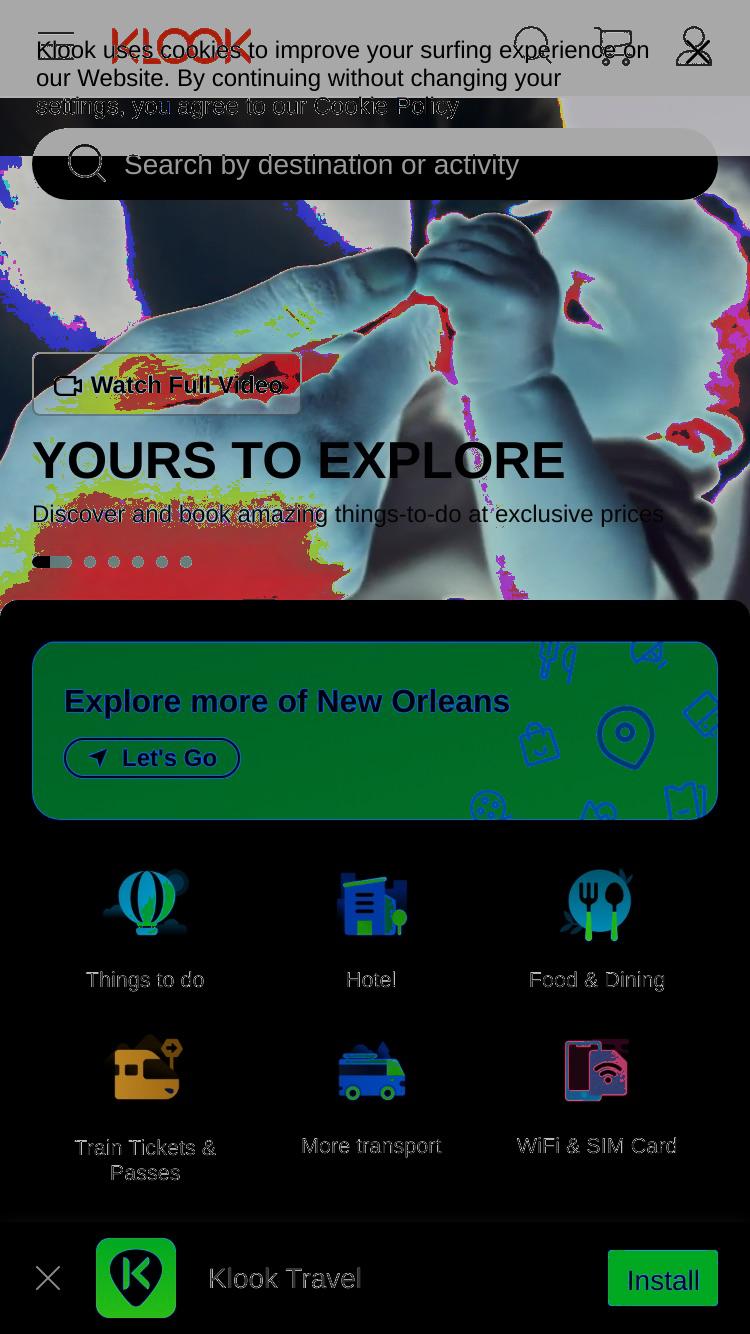750x1334 pixels.
Task: Install the Klook Travel app
Action: coord(663,1278)
